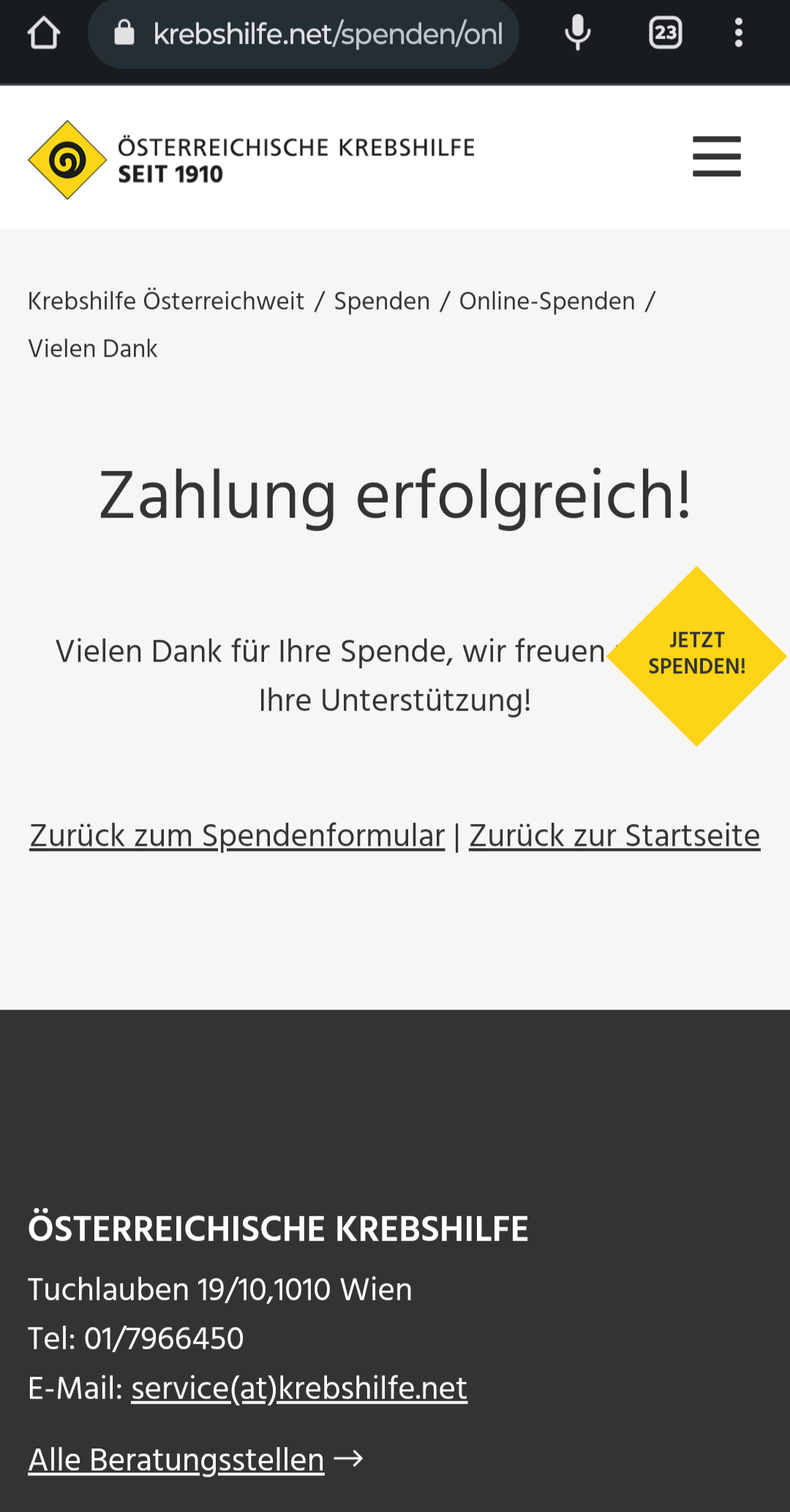Viewport: 790px width, 1512px height.
Task: Open the site hamburger menu
Action: (x=716, y=156)
